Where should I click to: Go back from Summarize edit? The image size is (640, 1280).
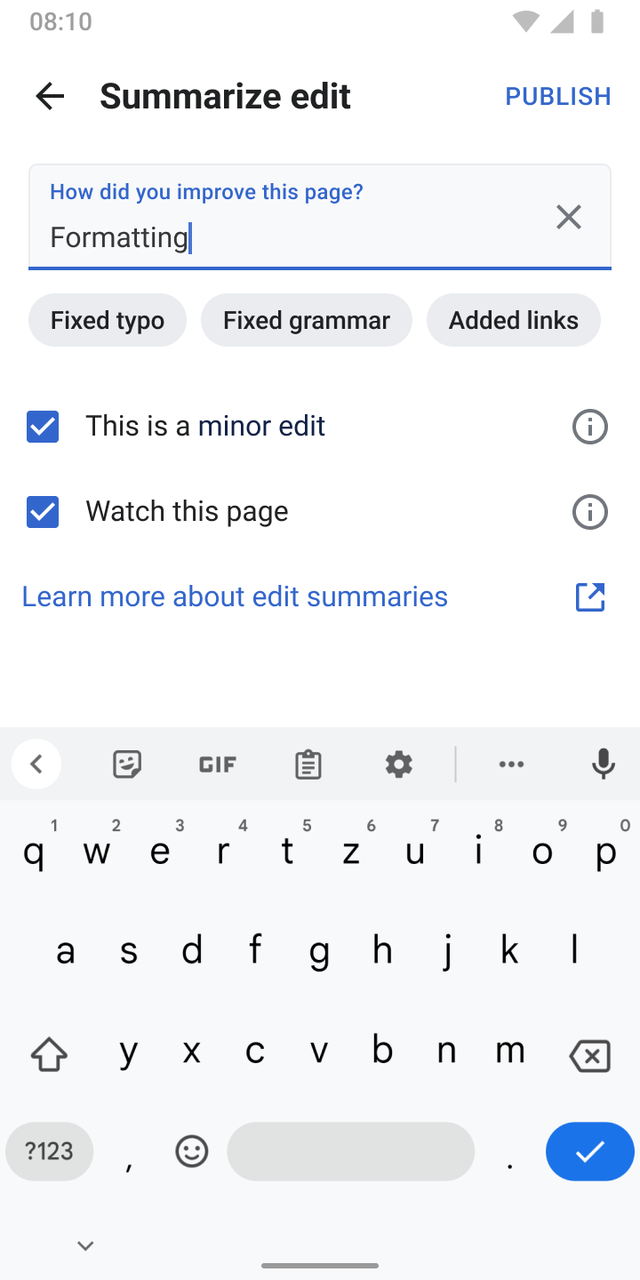(x=49, y=96)
